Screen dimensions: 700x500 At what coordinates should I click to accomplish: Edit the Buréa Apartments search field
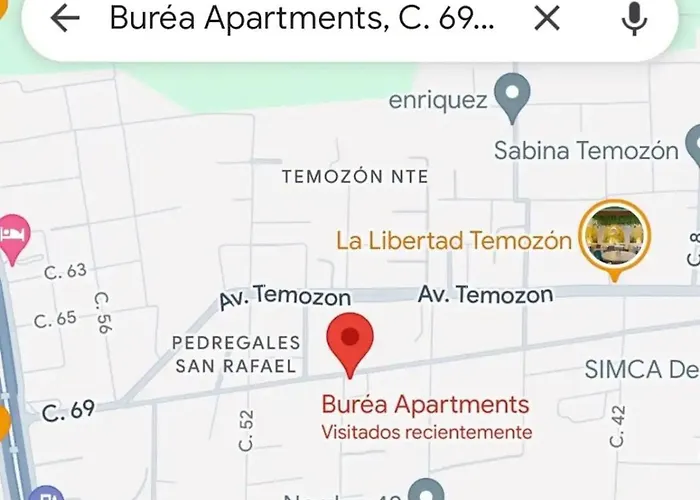pos(300,19)
